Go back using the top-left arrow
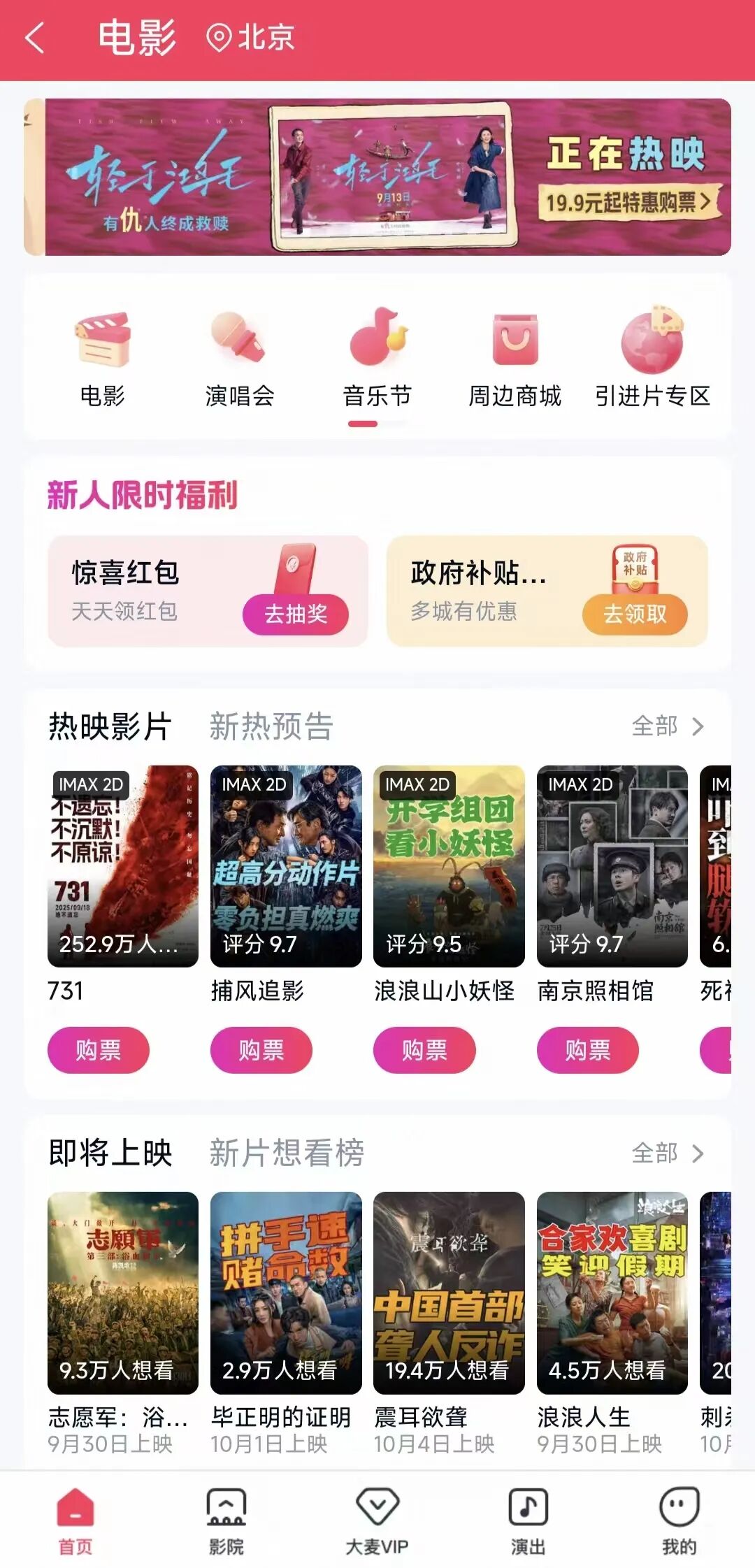 pyautogui.click(x=35, y=38)
